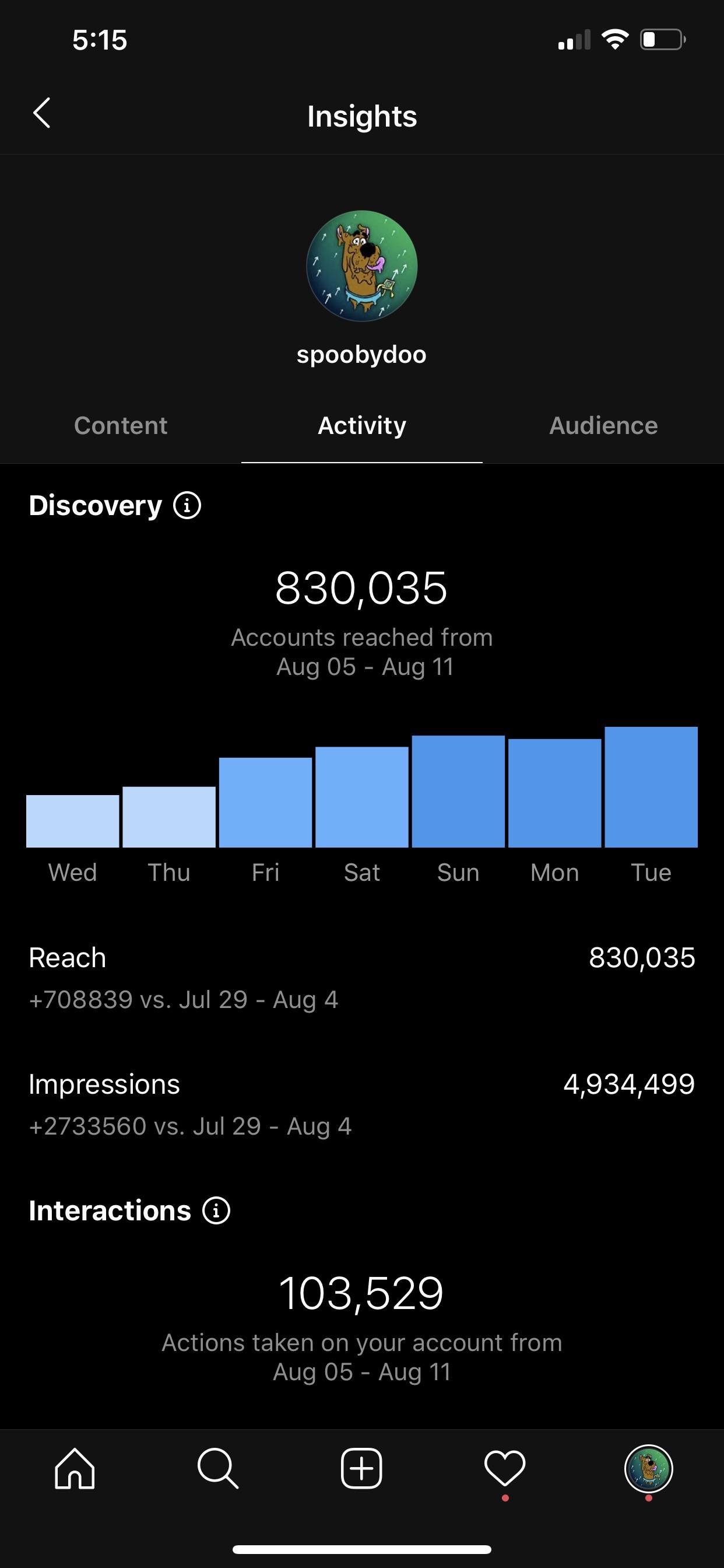Open the Interactions info icon

pyautogui.click(x=217, y=1210)
